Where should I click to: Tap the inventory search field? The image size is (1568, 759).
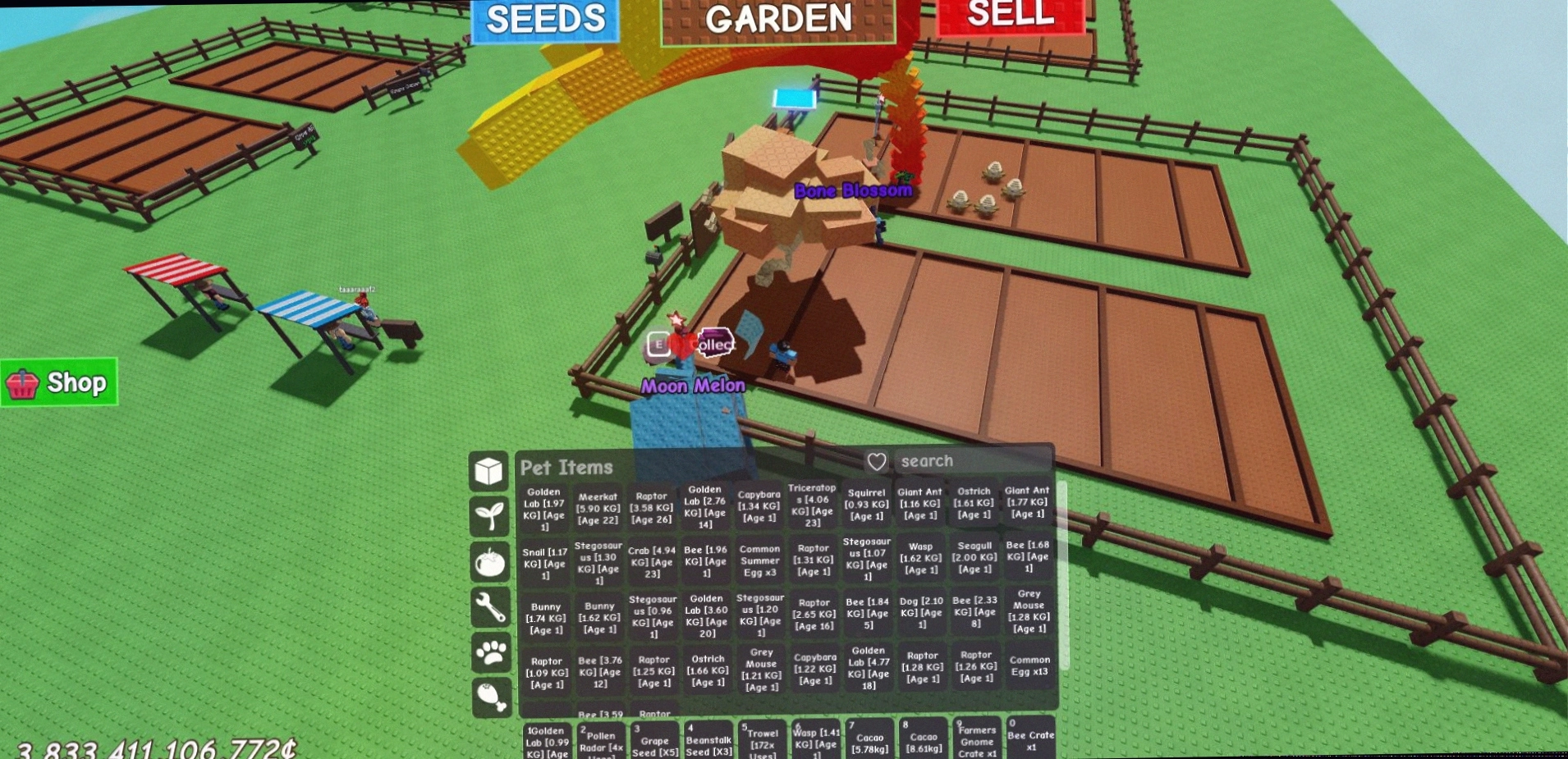tap(973, 461)
